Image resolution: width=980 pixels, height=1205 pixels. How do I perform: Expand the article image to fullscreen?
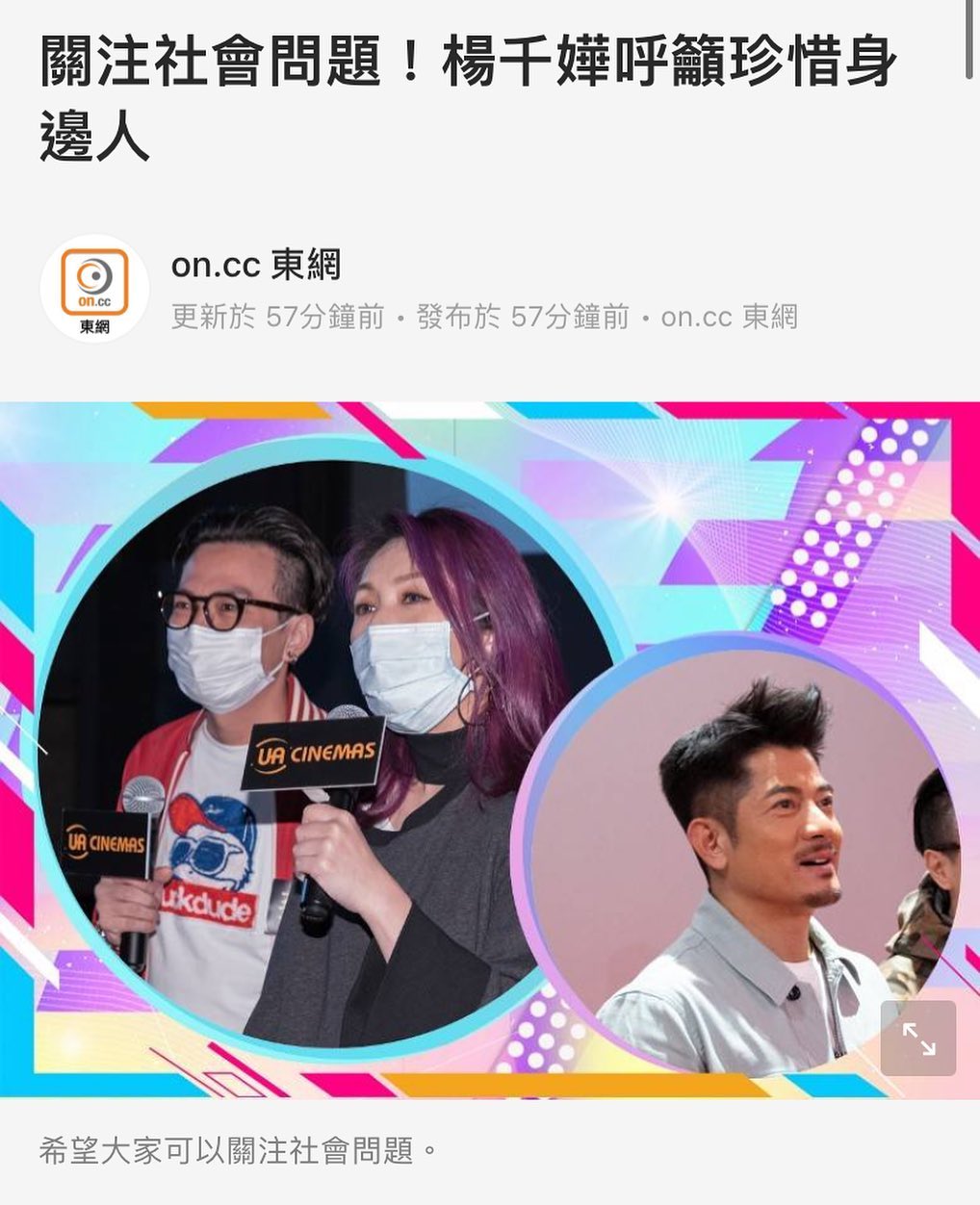click(x=917, y=1038)
